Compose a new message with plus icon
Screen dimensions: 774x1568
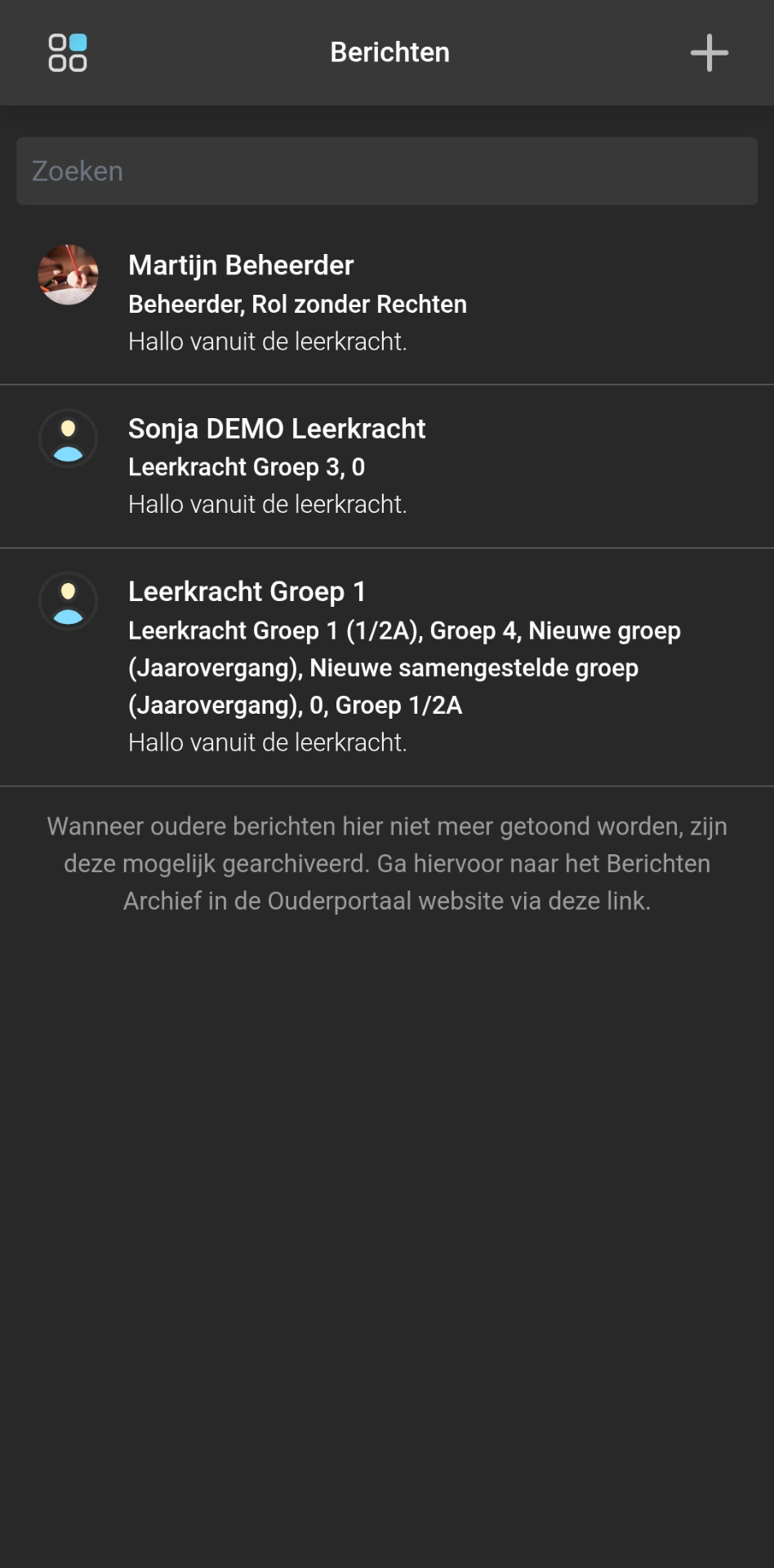(709, 53)
